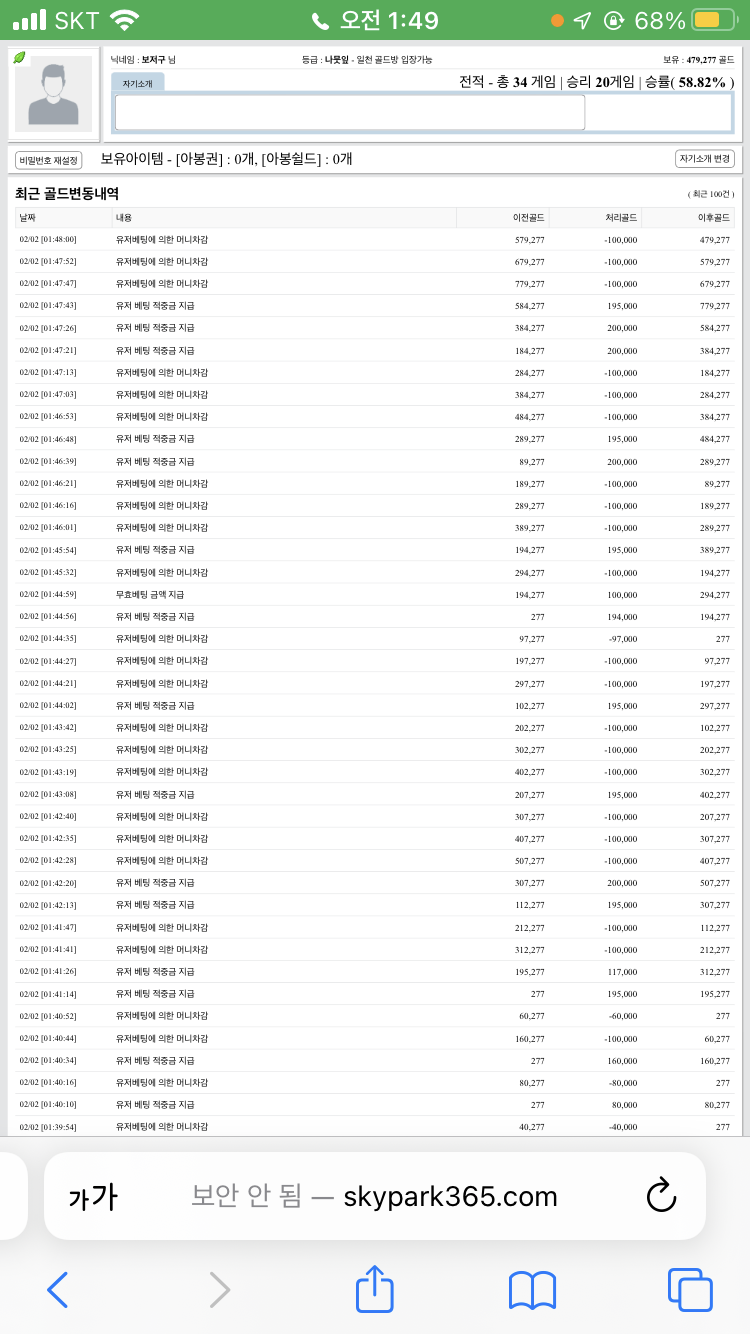Select the 자기소개 tab

click(x=138, y=83)
